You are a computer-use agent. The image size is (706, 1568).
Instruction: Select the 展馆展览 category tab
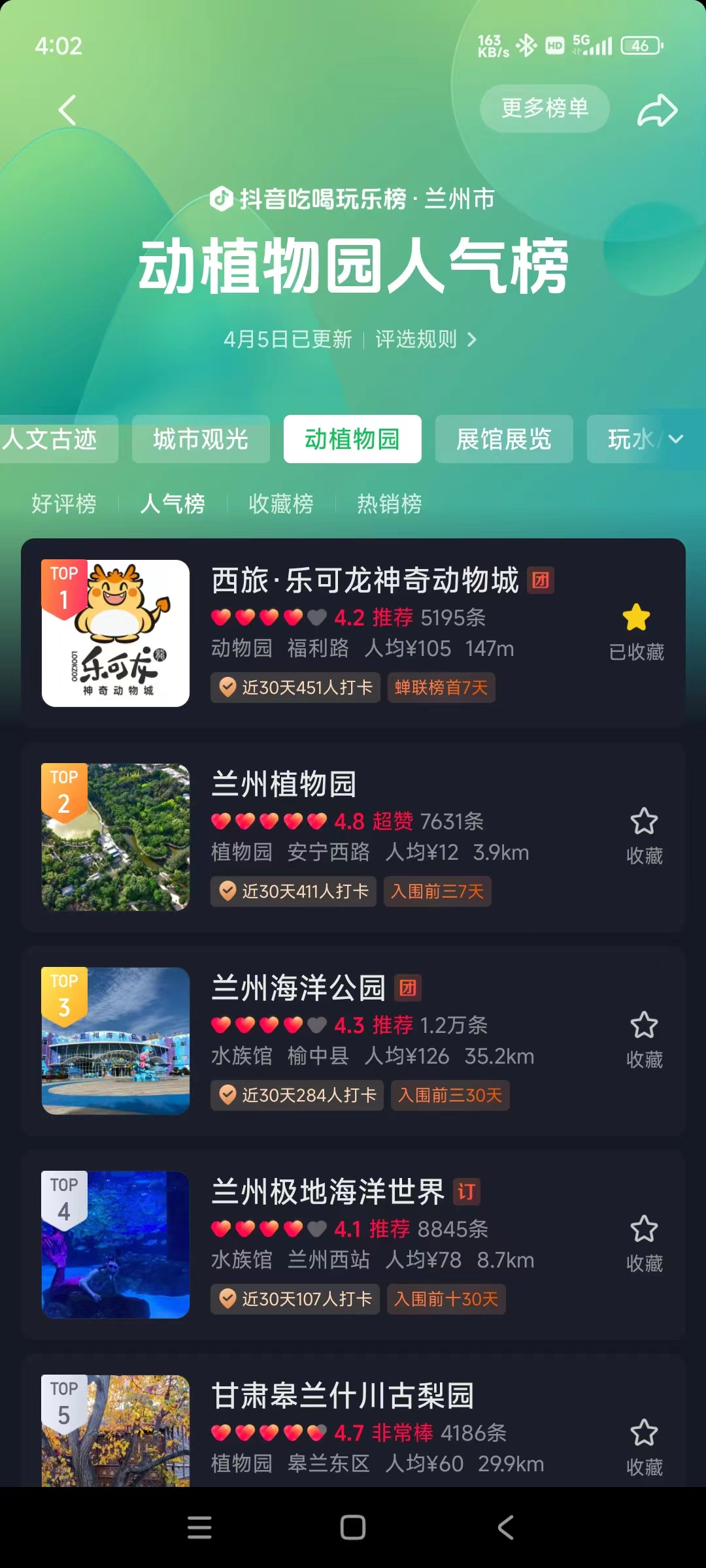(503, 439)
